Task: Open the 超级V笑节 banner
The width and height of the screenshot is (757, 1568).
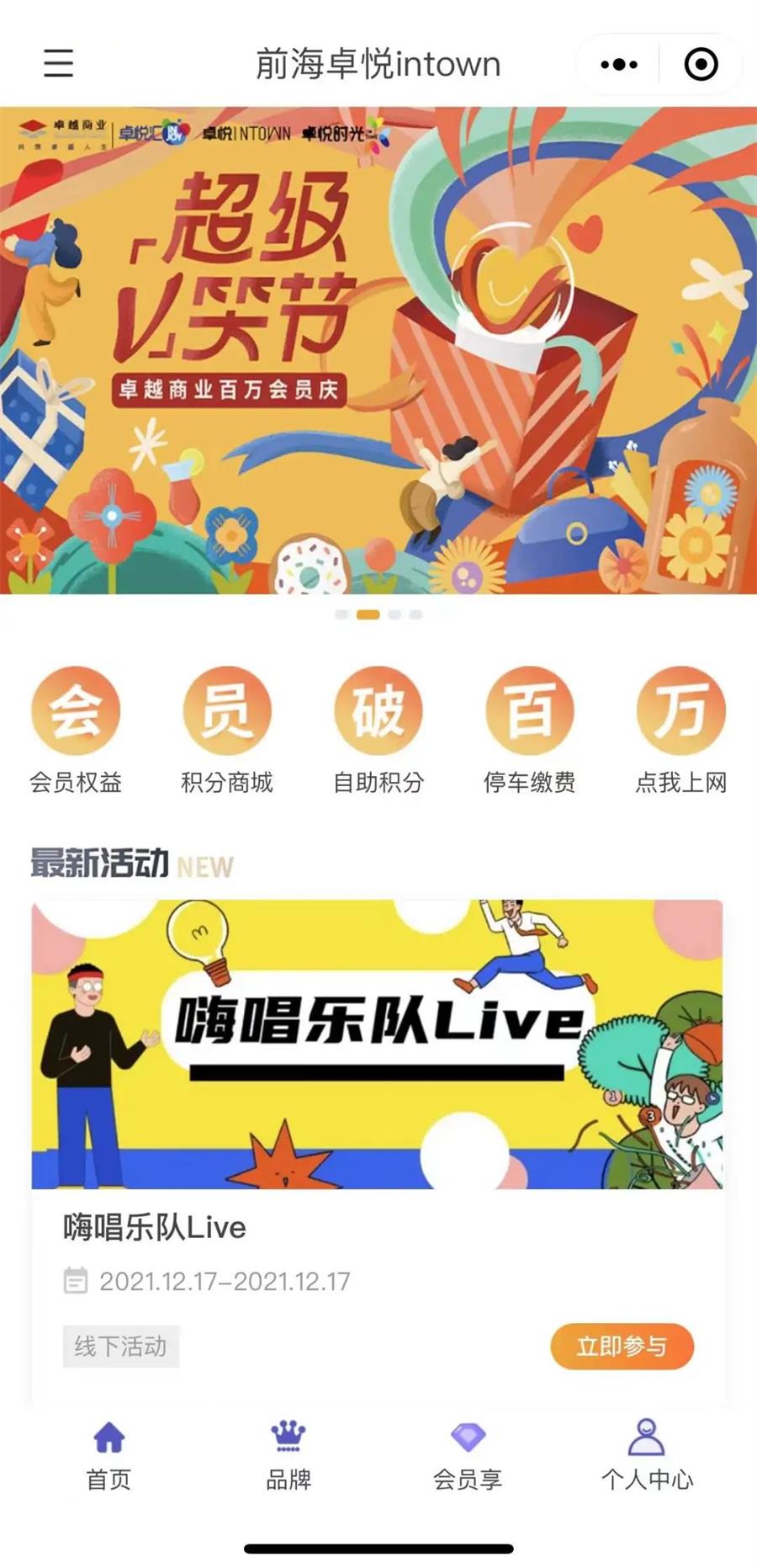Action: 378,349
